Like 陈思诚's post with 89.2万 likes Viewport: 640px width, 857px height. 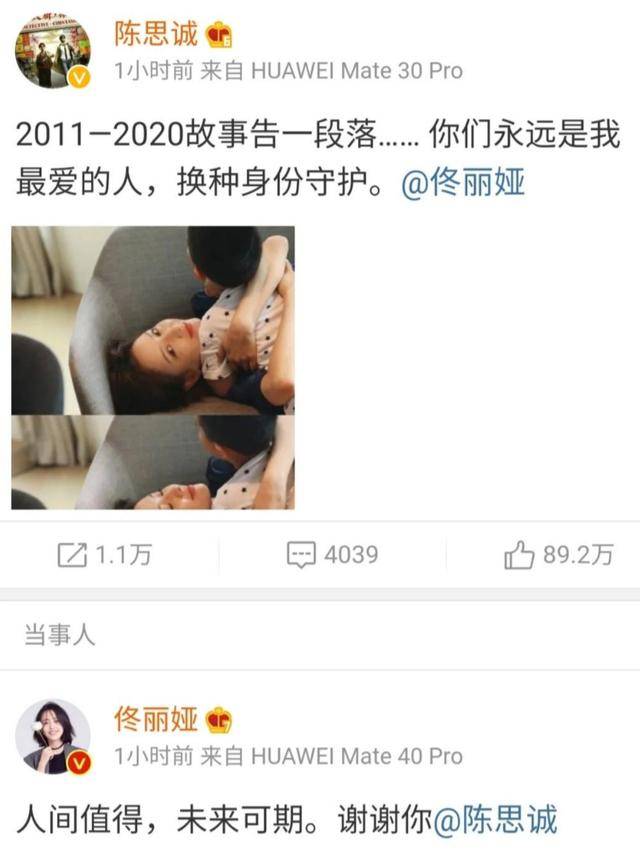(558, 556)
